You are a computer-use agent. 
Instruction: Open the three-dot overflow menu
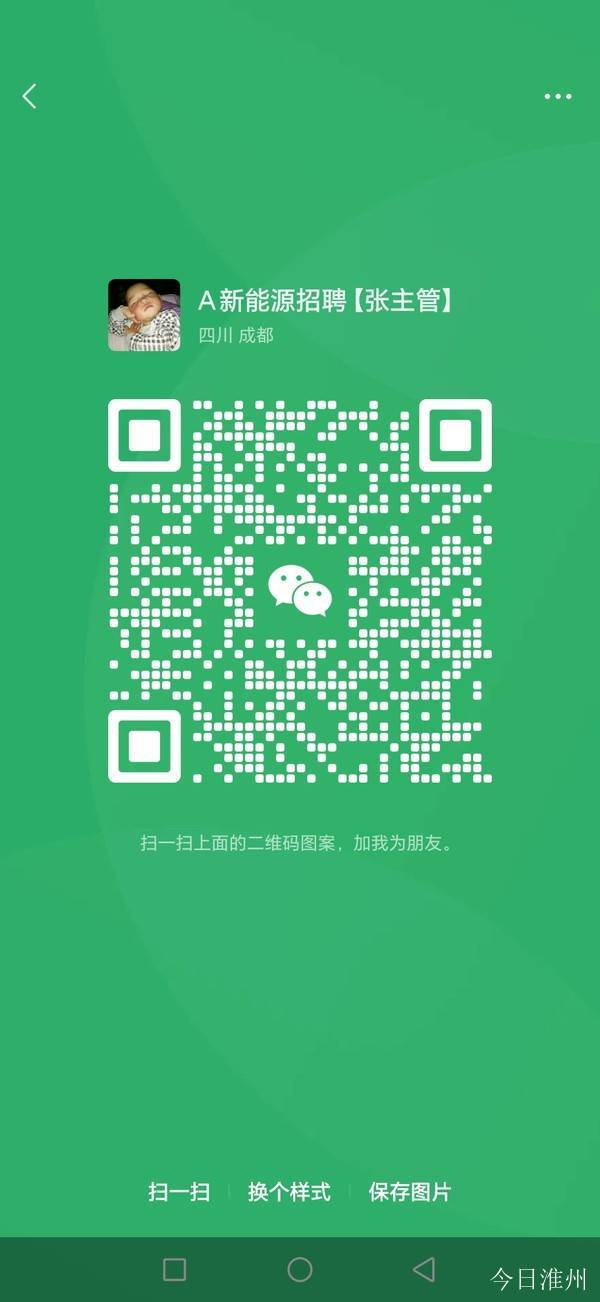tap(557, 97)
